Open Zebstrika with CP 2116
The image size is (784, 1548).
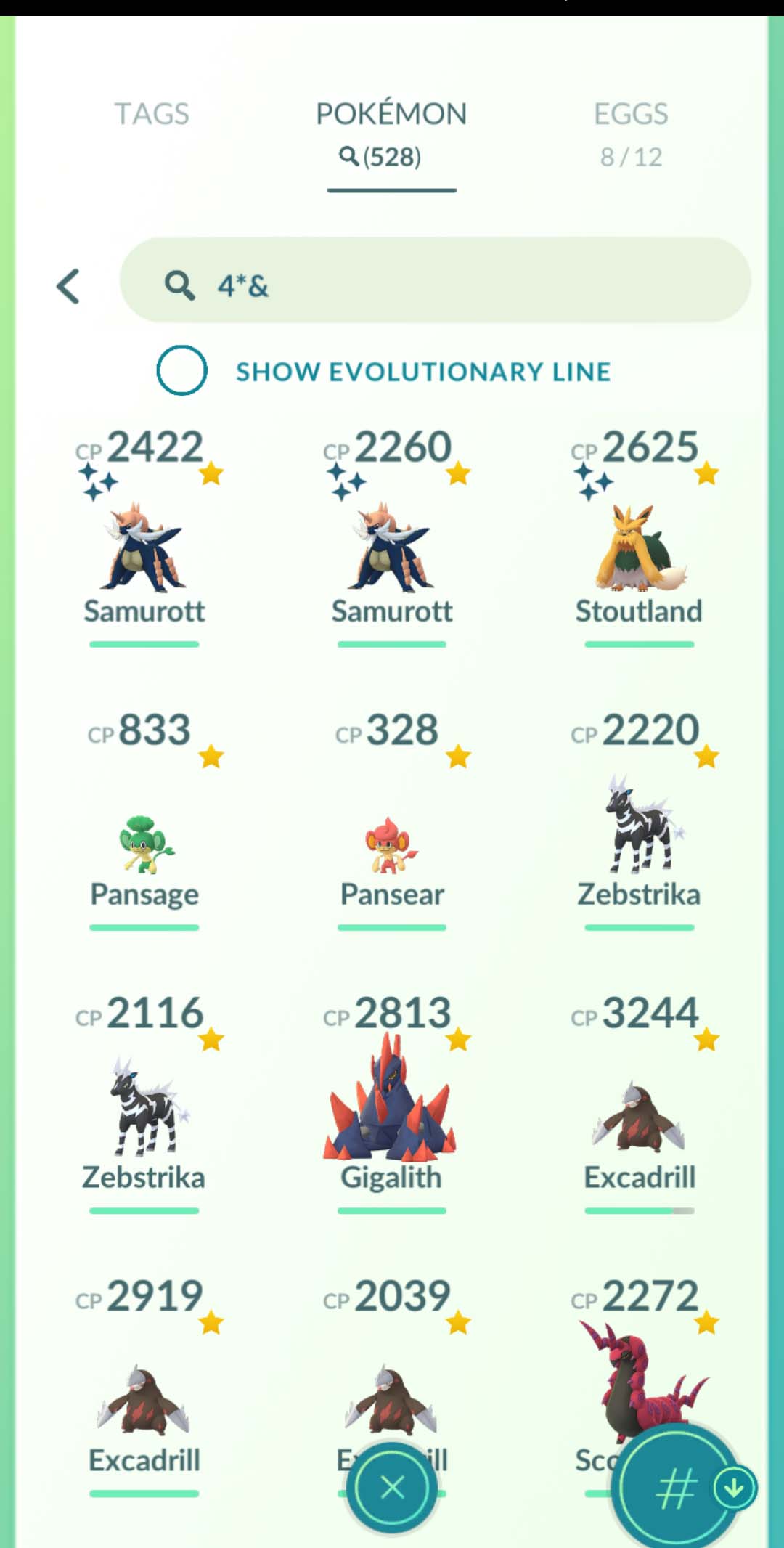click(x=144, y=1111)
